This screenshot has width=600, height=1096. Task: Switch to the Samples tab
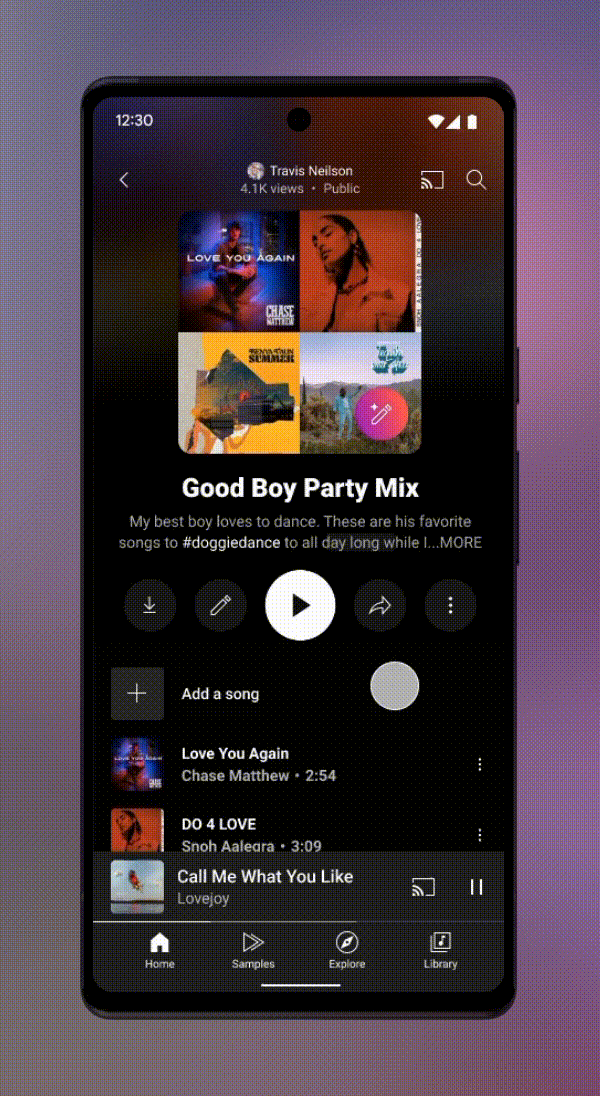pos(253,950)
